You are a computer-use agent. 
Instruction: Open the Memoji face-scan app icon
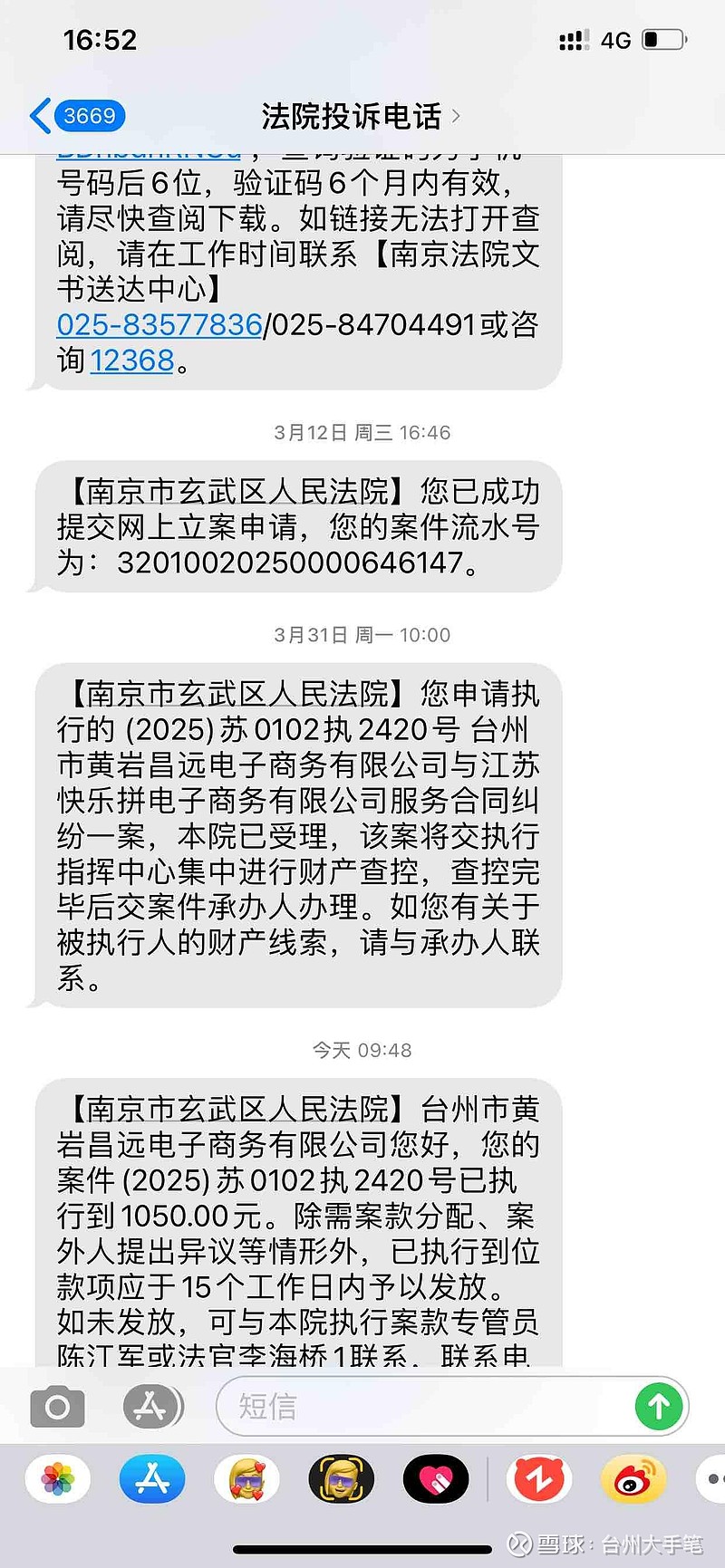[x=342, y=1479]
